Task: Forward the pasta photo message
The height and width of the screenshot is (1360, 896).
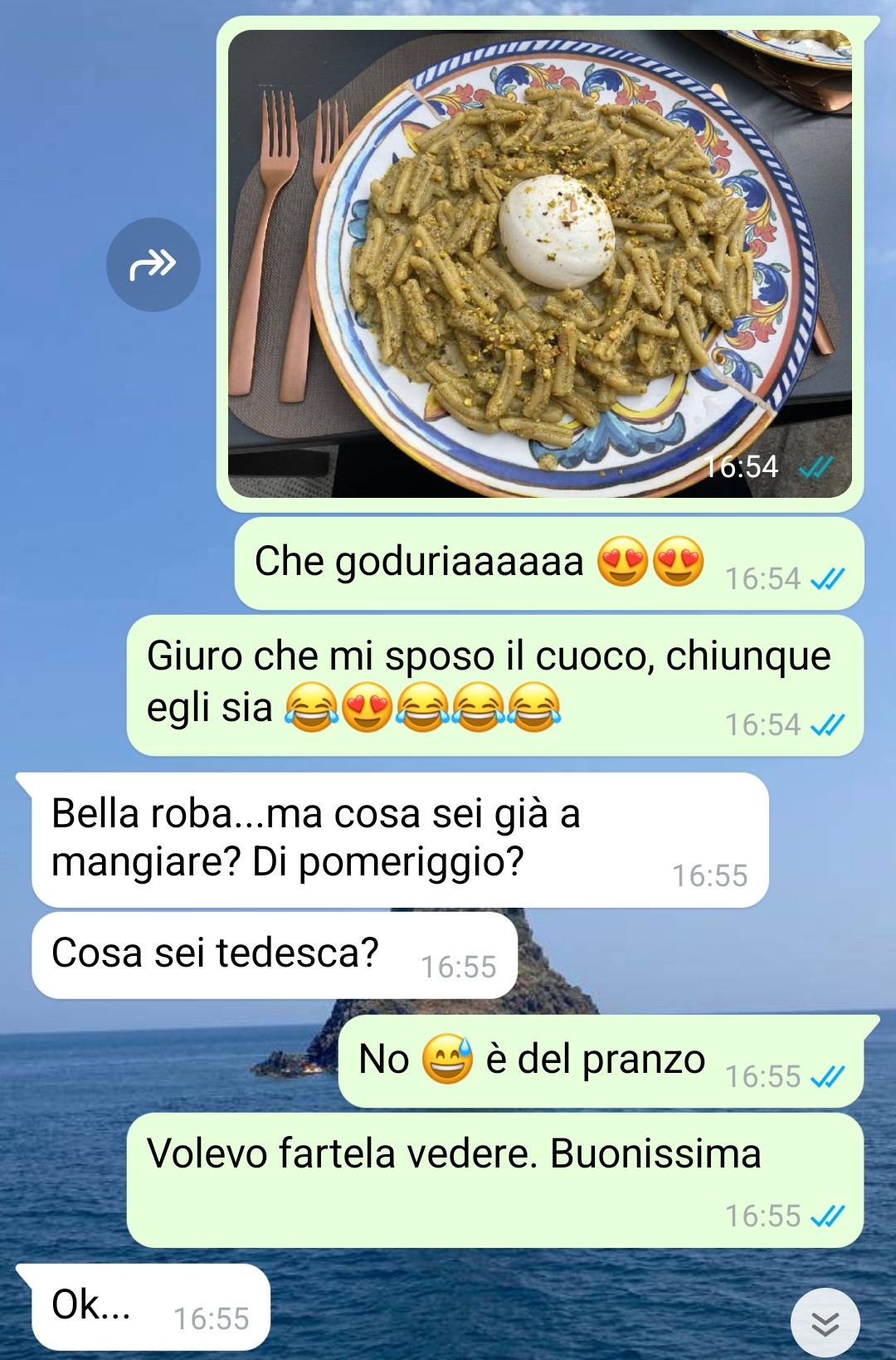Action: [x=153, y=265]
